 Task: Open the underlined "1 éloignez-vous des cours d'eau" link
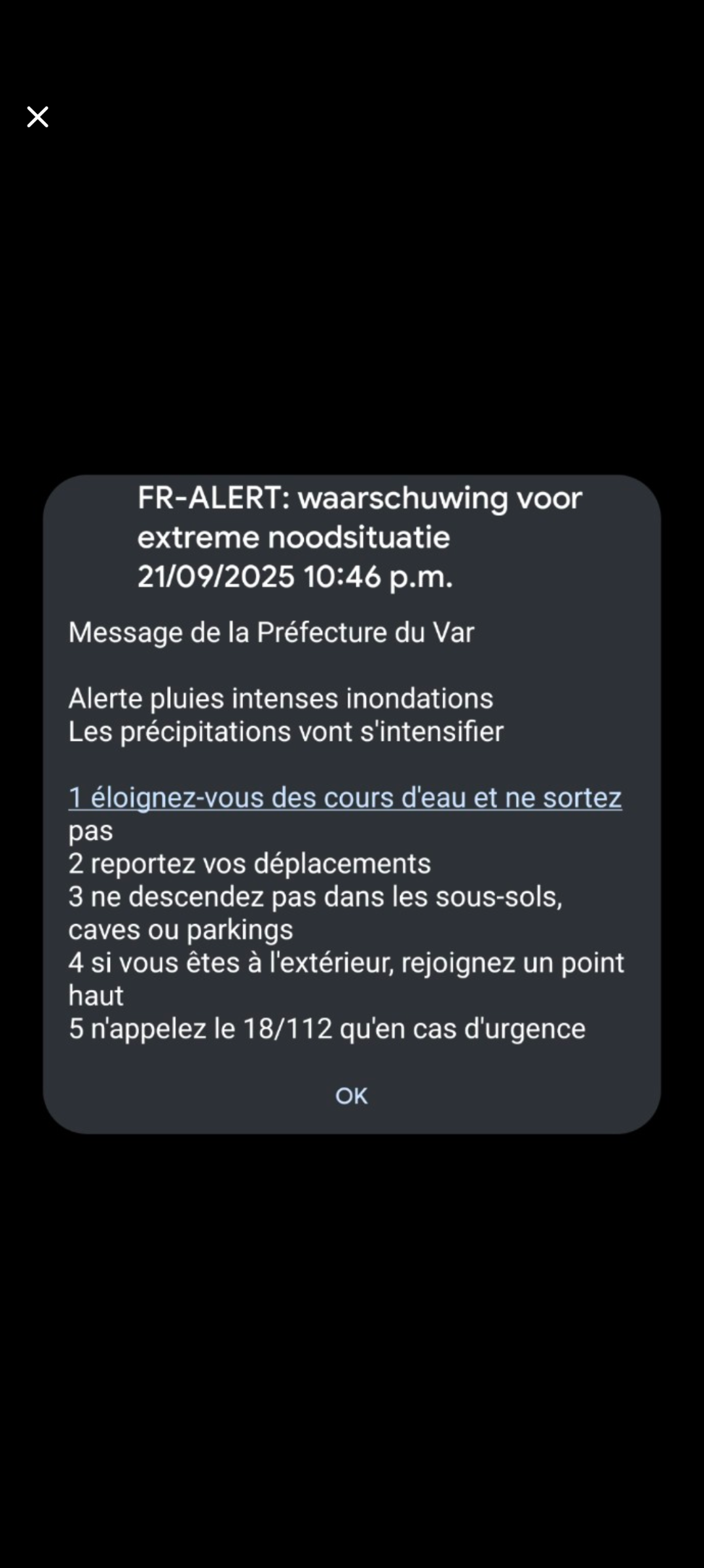pyautogui.click(x=344, y=797)
